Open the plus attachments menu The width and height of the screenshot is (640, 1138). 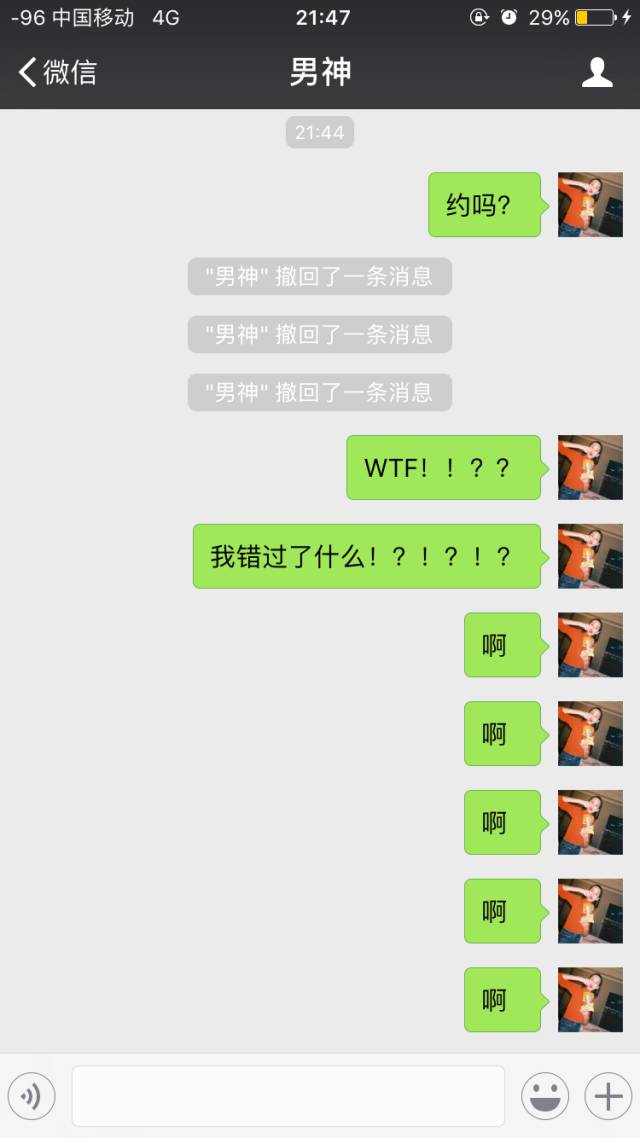[608, 1097]
